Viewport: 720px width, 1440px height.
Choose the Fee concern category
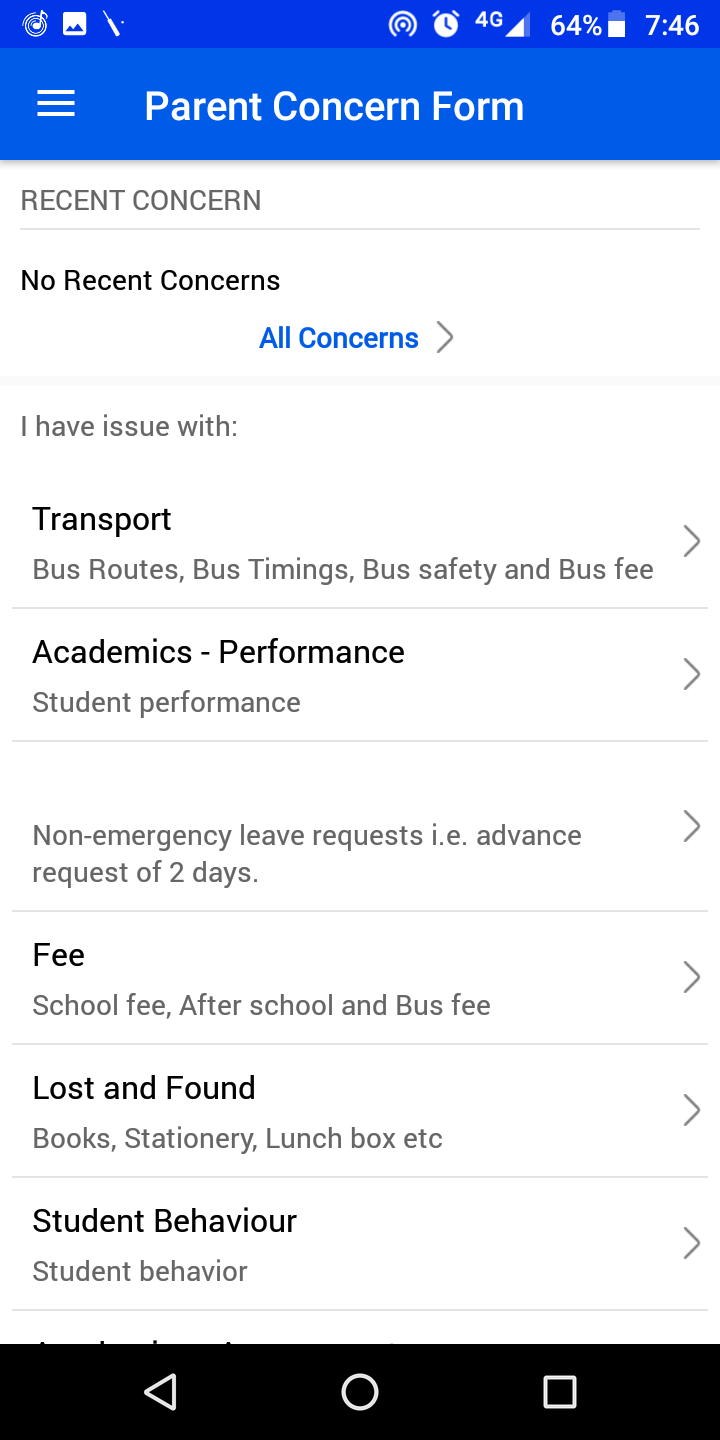[x=360, y=978]
